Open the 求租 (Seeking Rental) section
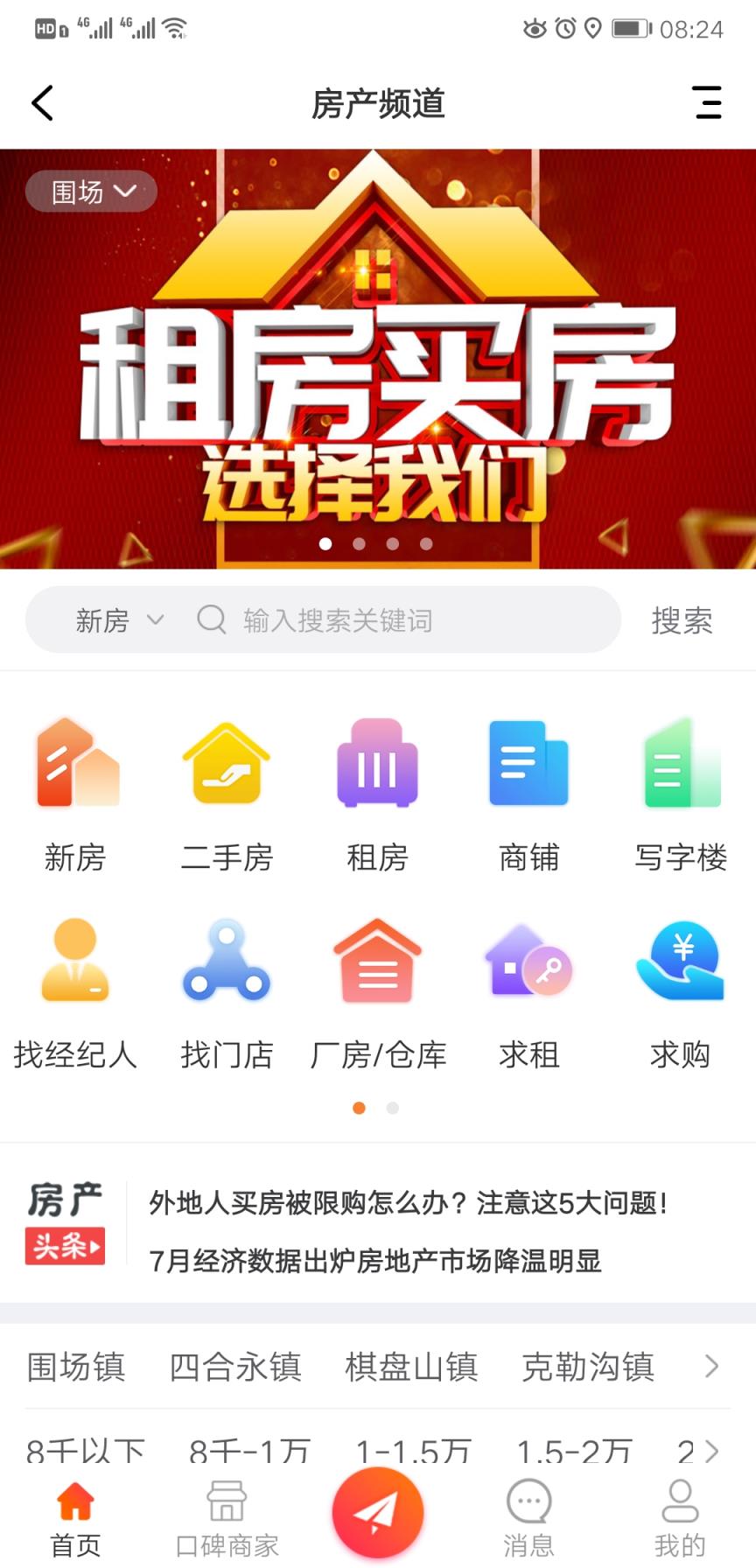Viewport: 756px width, 1568px height. [528, 989]
